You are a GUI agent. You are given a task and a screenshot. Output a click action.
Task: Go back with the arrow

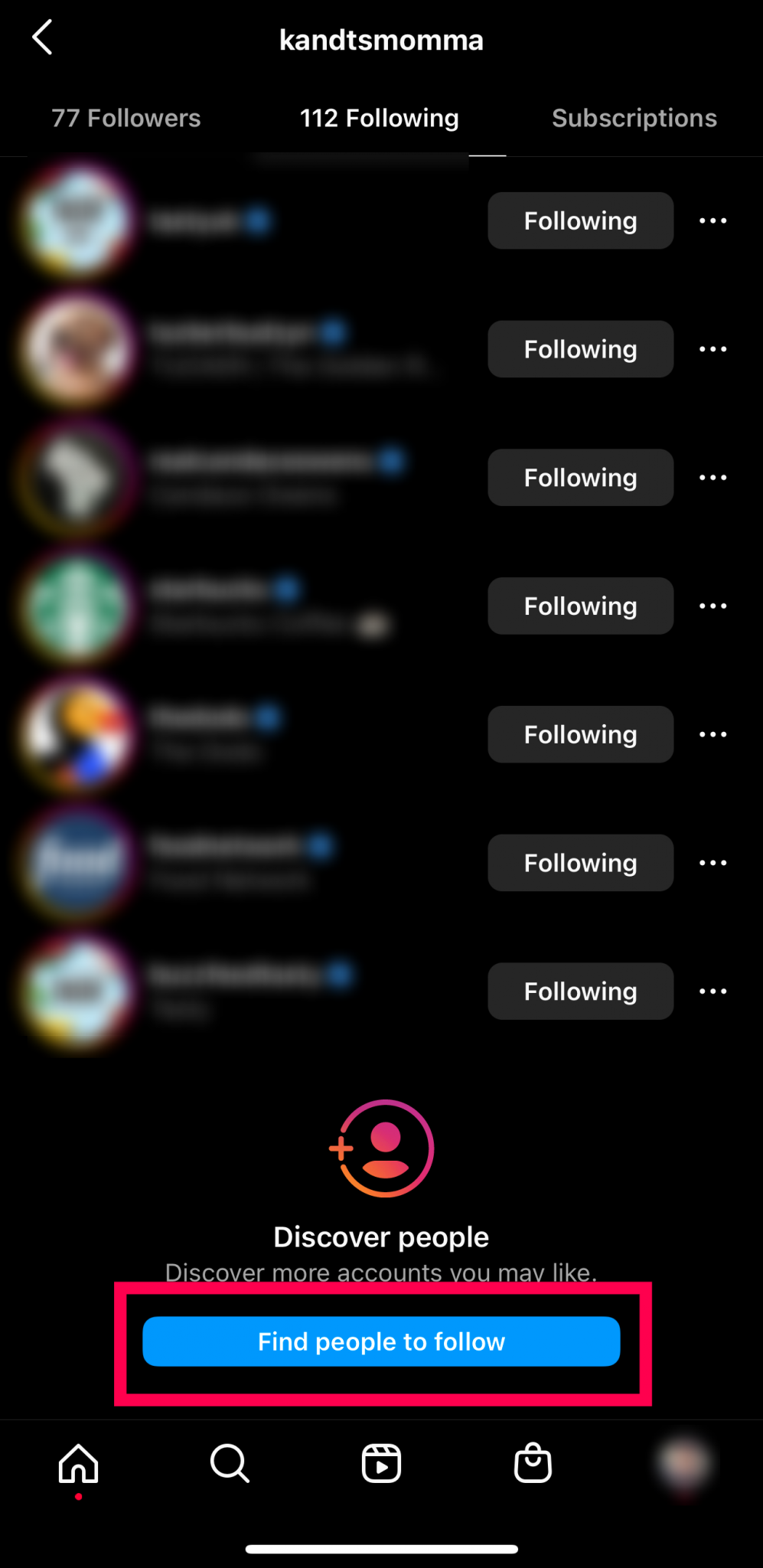tap(42, 37)
